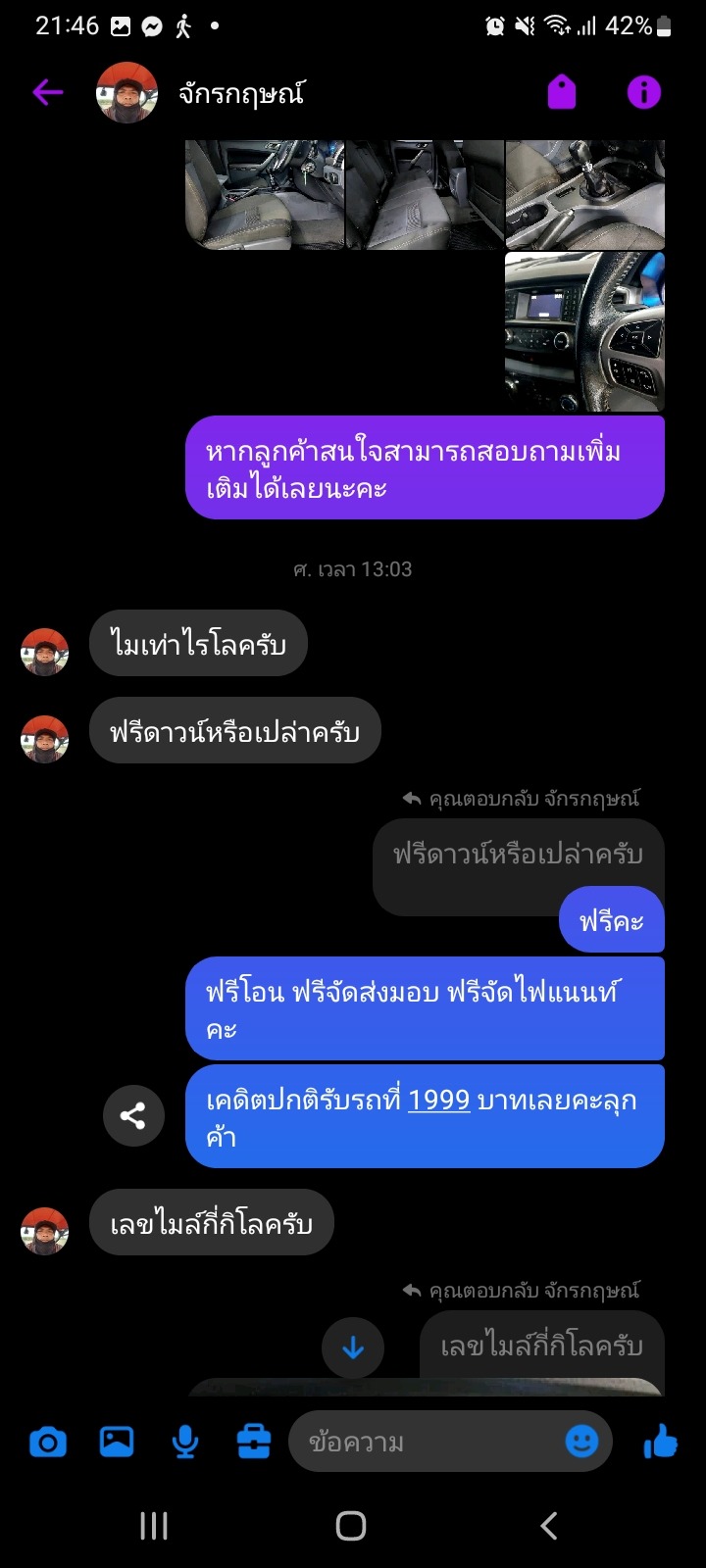706x1568 pixels.
Task: Share the message with the share icon
Action: (133, 1115)
